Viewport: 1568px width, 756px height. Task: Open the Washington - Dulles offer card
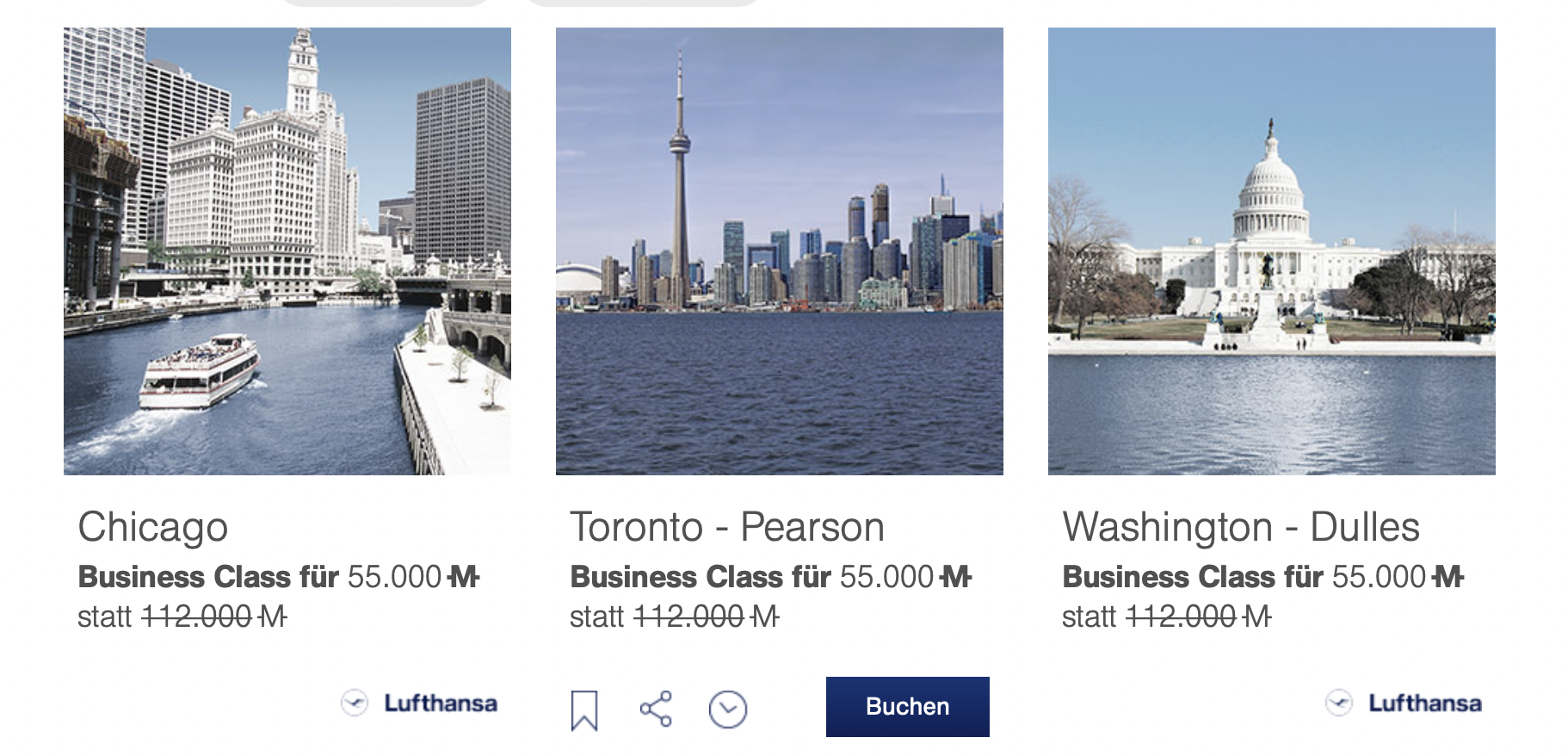1271,251
